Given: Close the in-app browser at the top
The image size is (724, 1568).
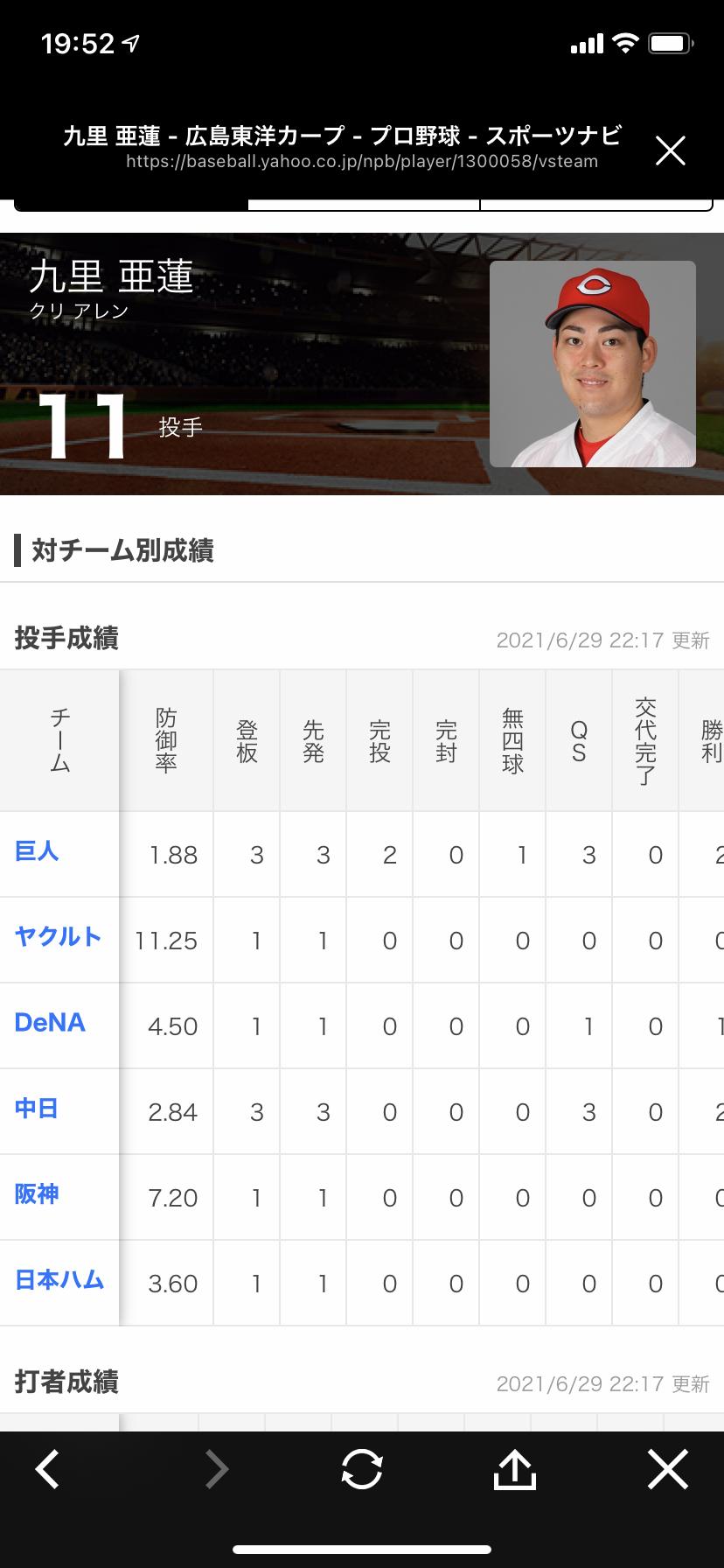Looking at the screenshot, I should point(671,150).
